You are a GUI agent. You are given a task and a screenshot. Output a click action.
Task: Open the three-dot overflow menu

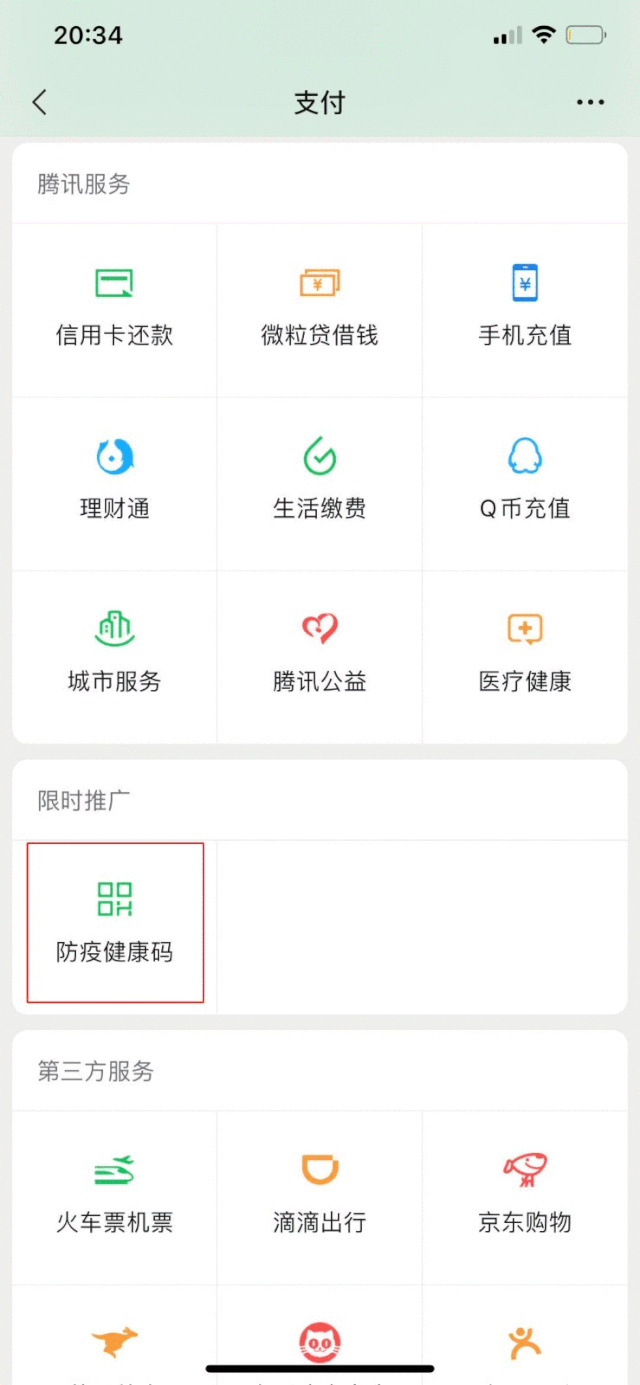[590, 102]
